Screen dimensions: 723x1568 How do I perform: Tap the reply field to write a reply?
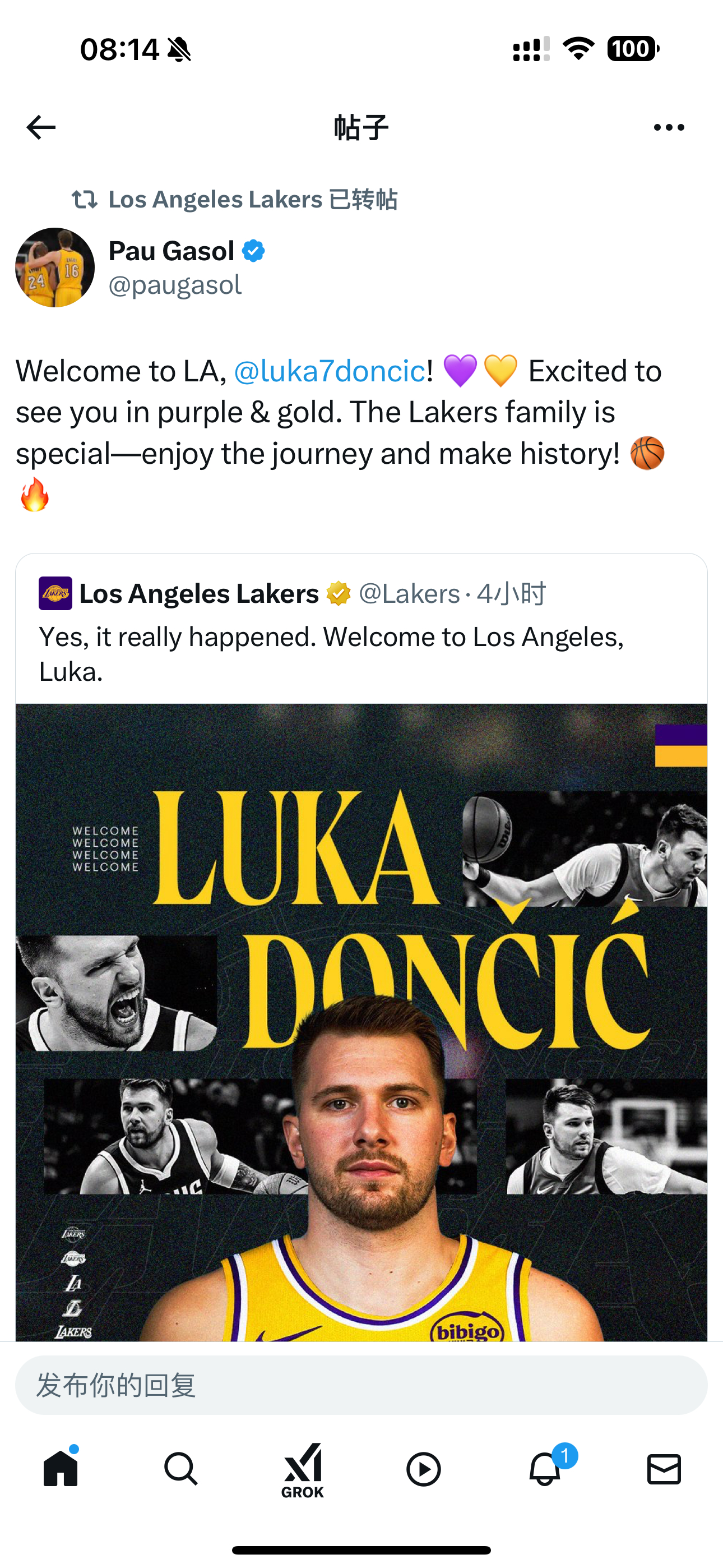point(361,1385)
